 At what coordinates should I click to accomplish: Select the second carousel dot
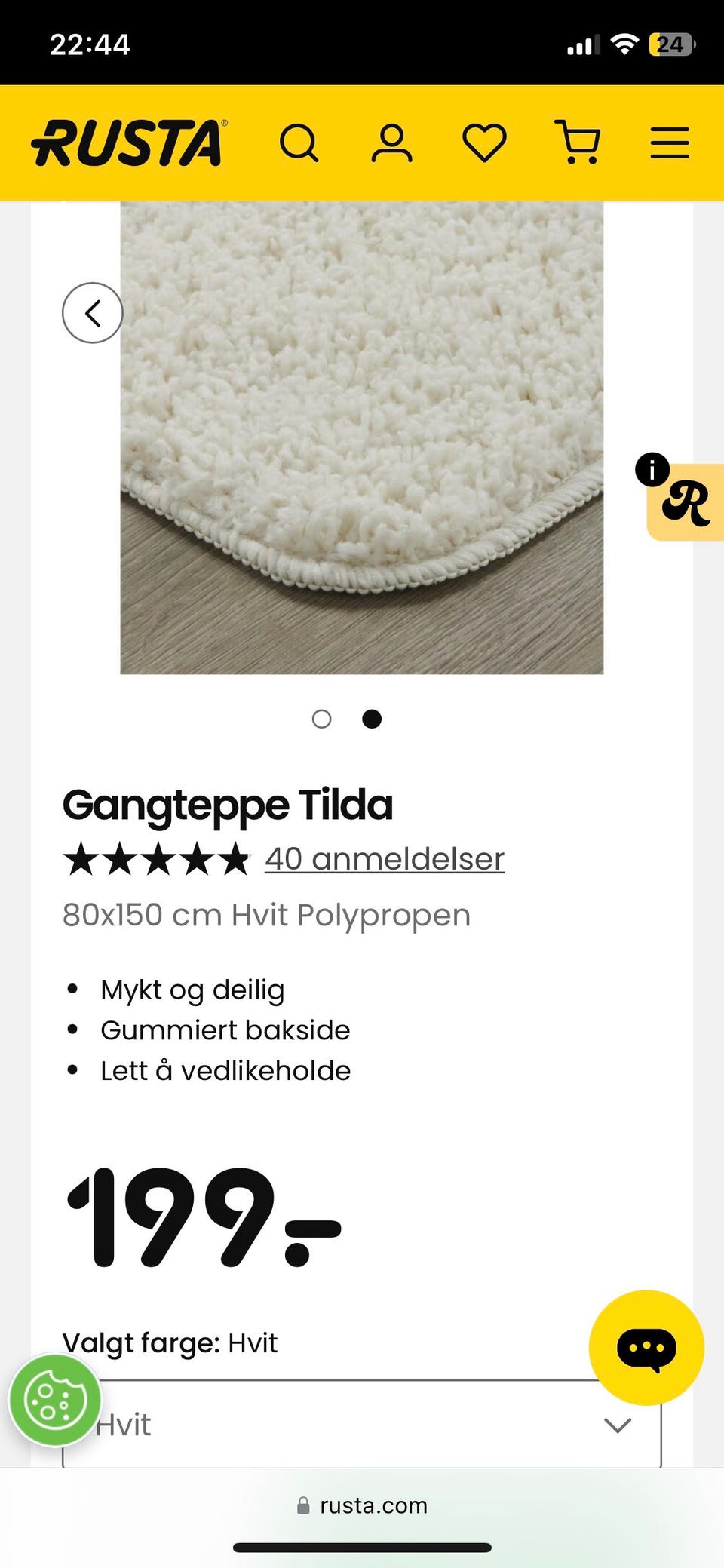point(371,719)
